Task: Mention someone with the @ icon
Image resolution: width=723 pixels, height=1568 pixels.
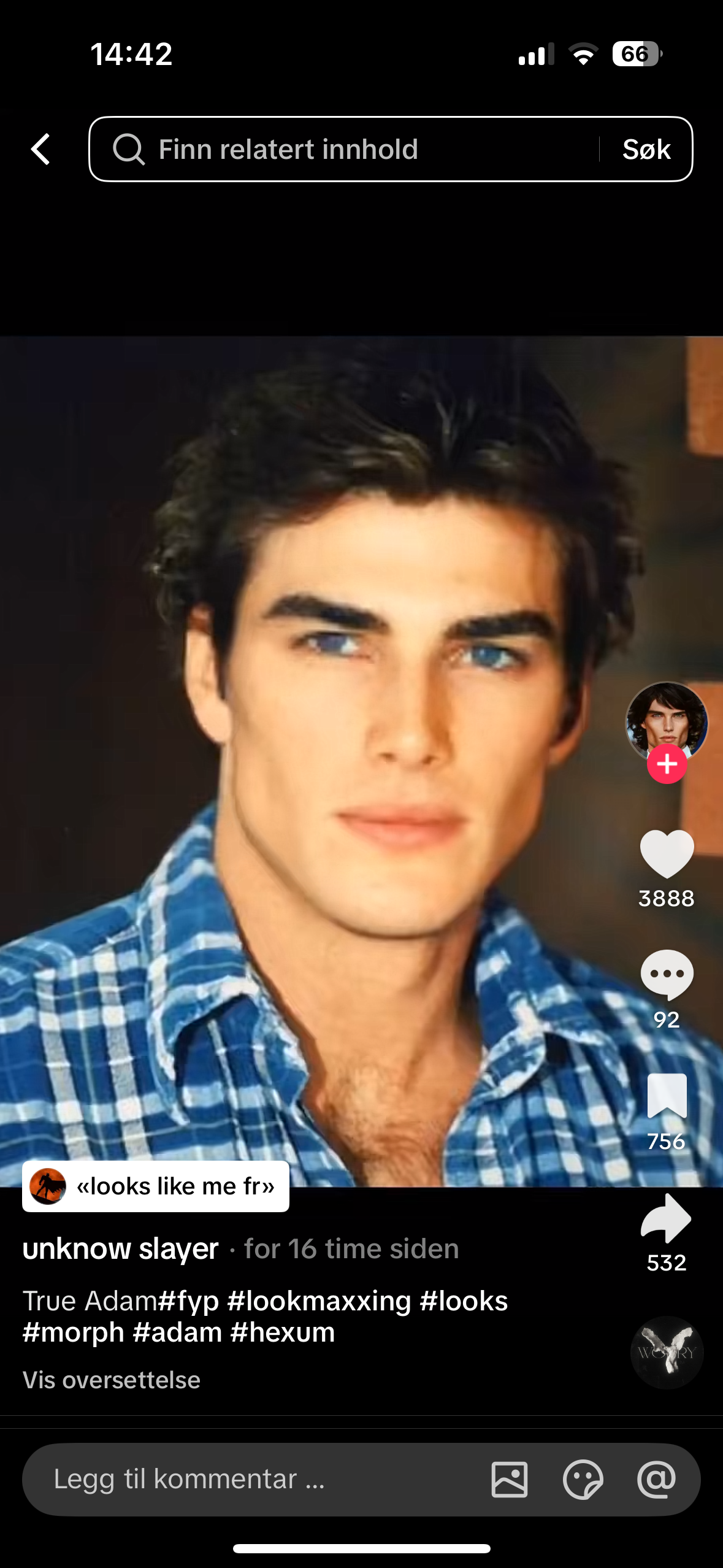Action: [656, 1479]
